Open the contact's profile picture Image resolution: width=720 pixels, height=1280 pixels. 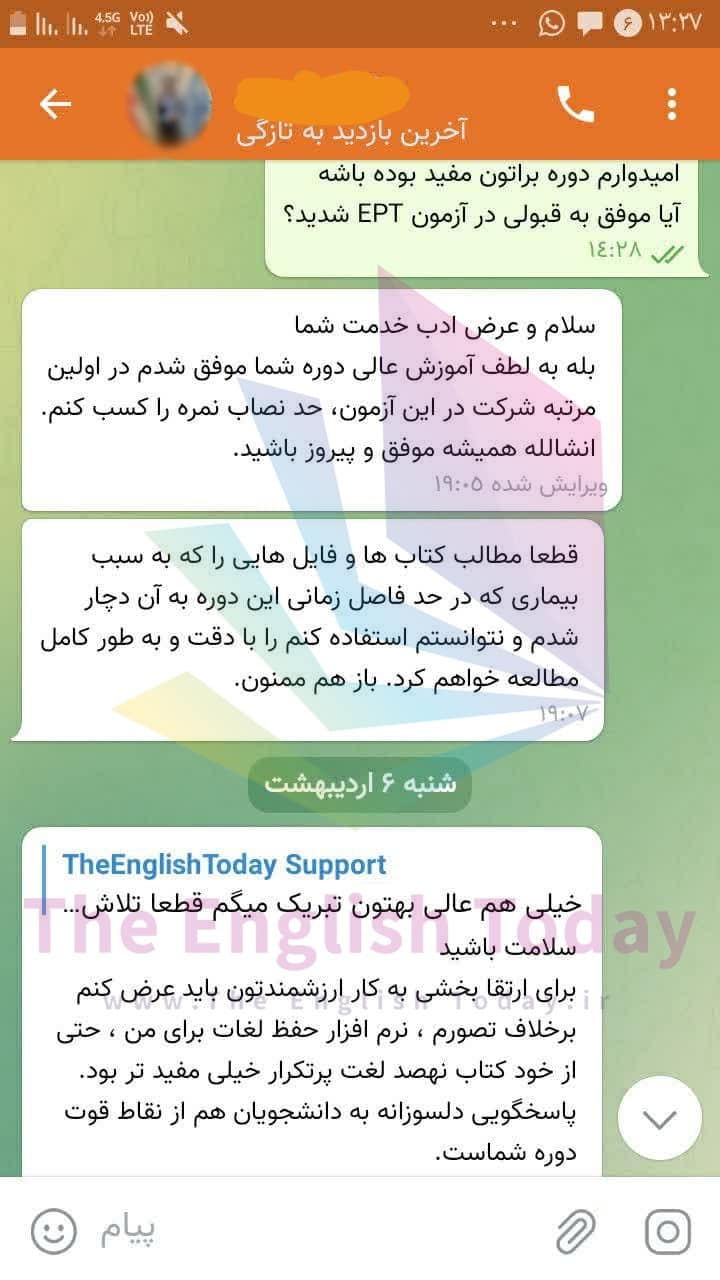pos(171,104)
